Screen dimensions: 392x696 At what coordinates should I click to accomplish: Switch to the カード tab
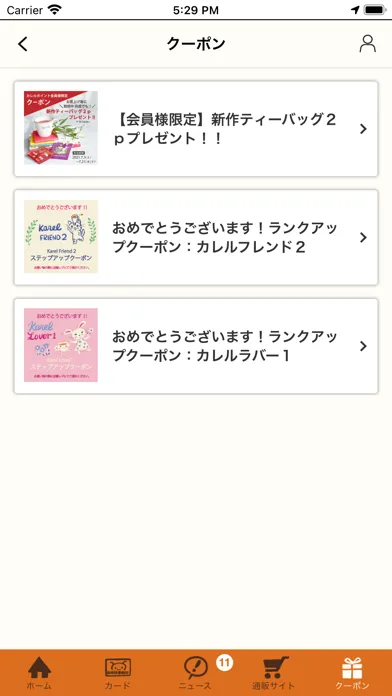coord(118,673)
